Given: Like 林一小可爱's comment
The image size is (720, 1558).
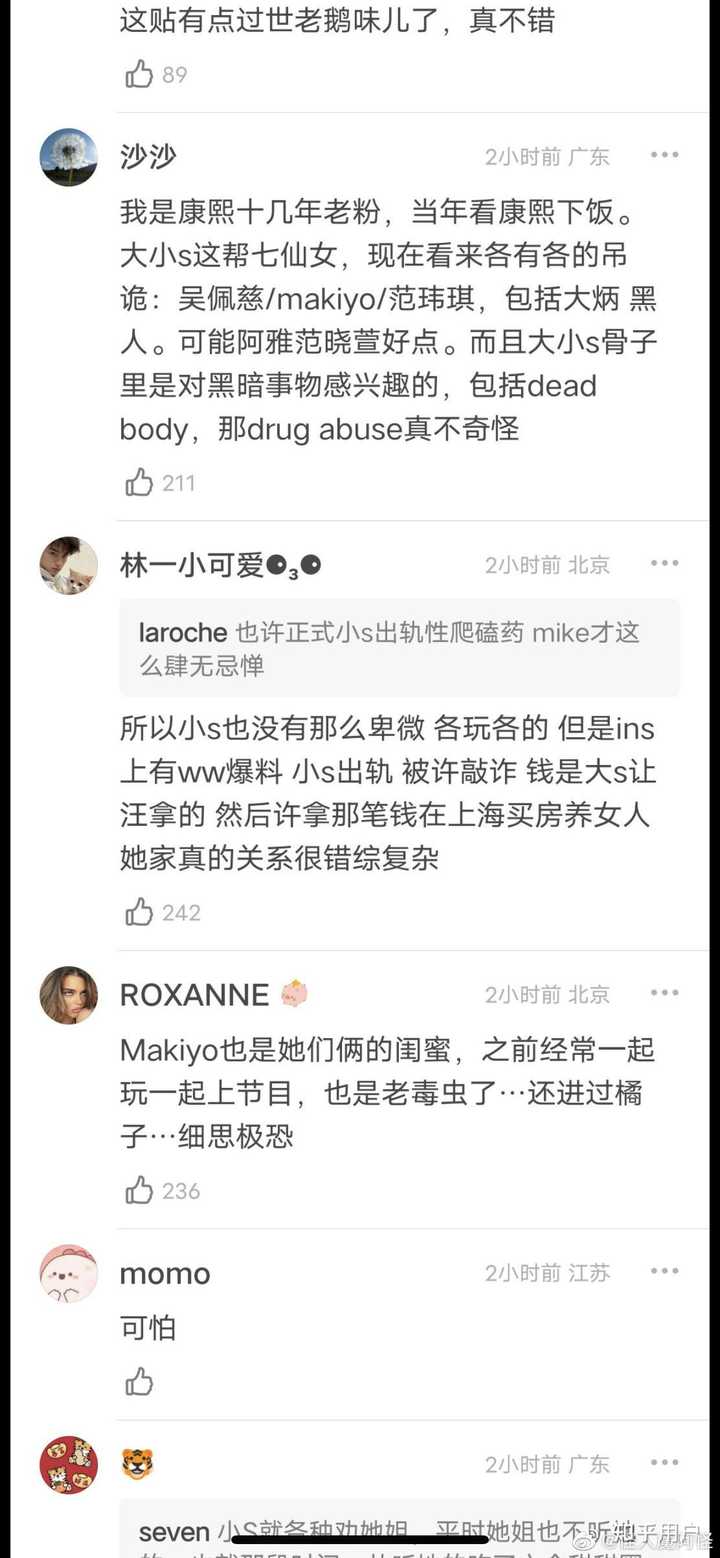Looking at the screenshot, I should 140,912.
